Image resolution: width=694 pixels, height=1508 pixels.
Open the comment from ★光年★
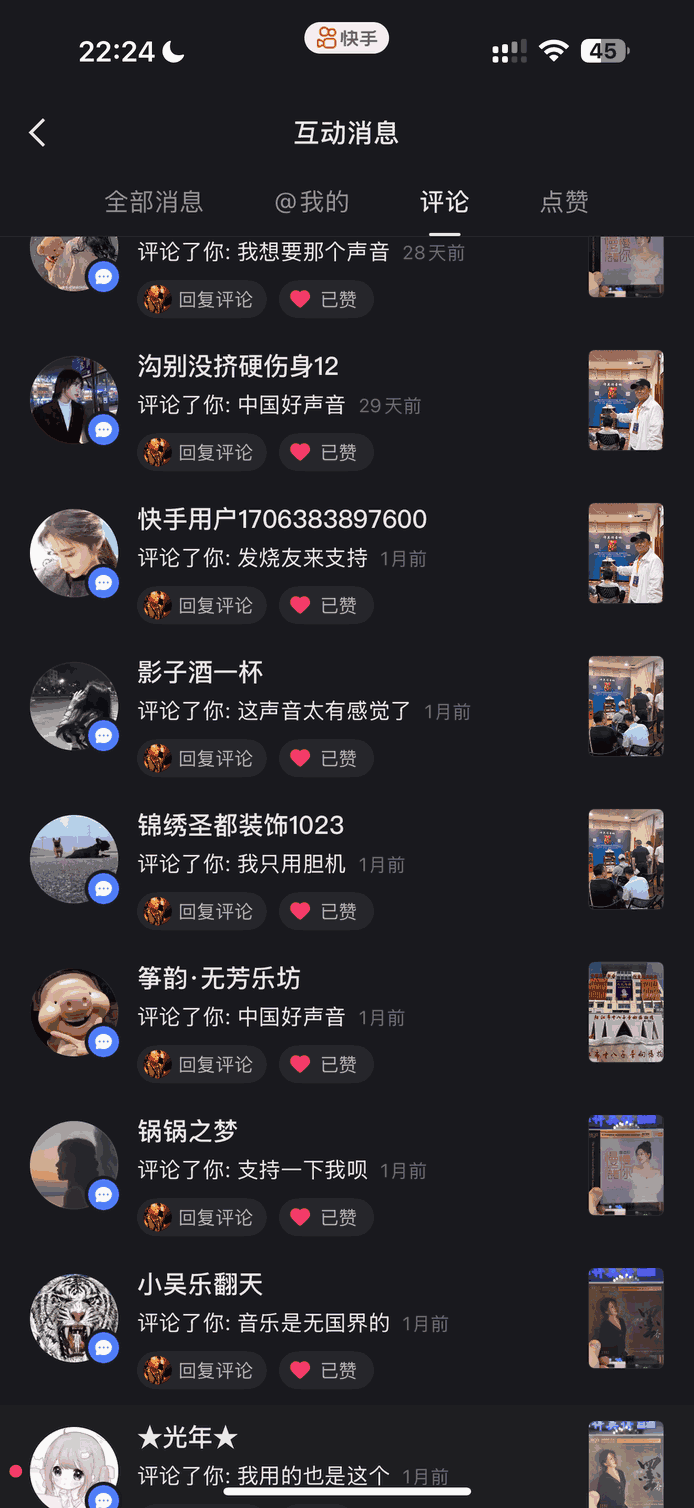(312, 1475)
